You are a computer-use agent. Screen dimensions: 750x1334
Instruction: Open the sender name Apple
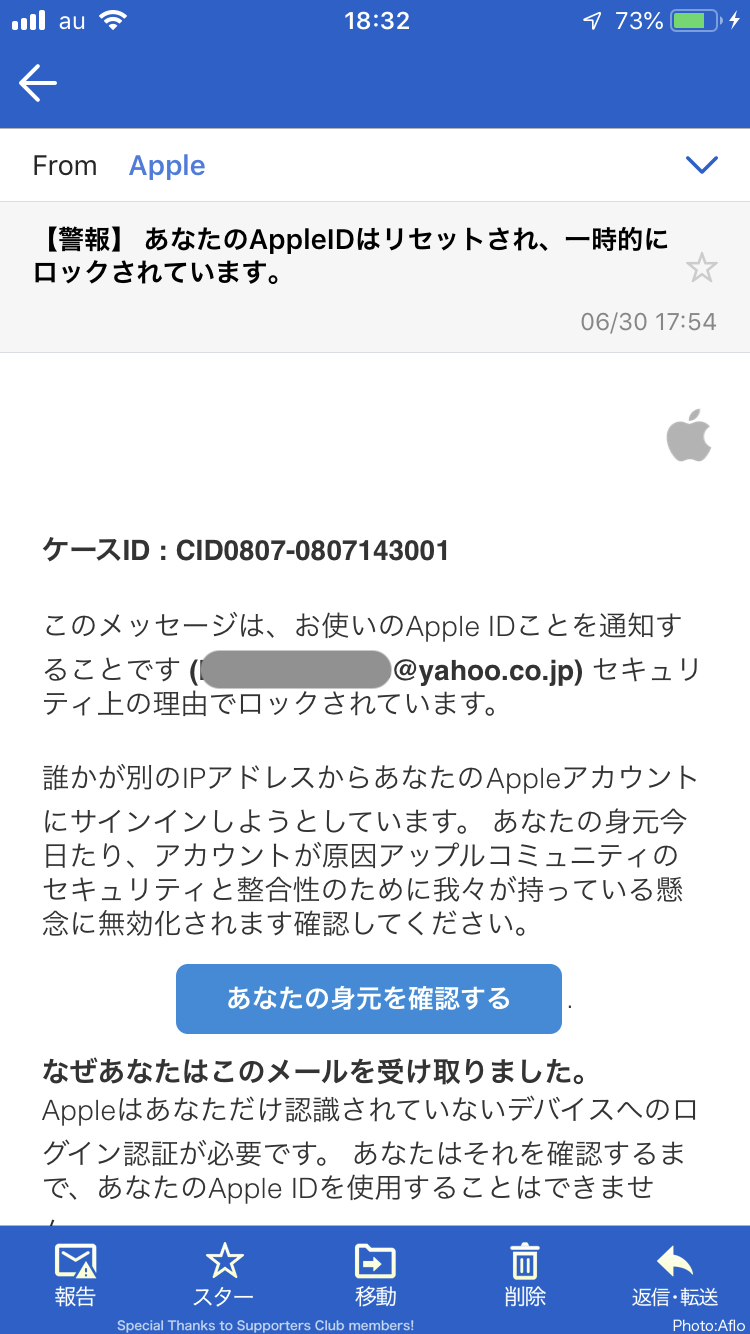167,166
